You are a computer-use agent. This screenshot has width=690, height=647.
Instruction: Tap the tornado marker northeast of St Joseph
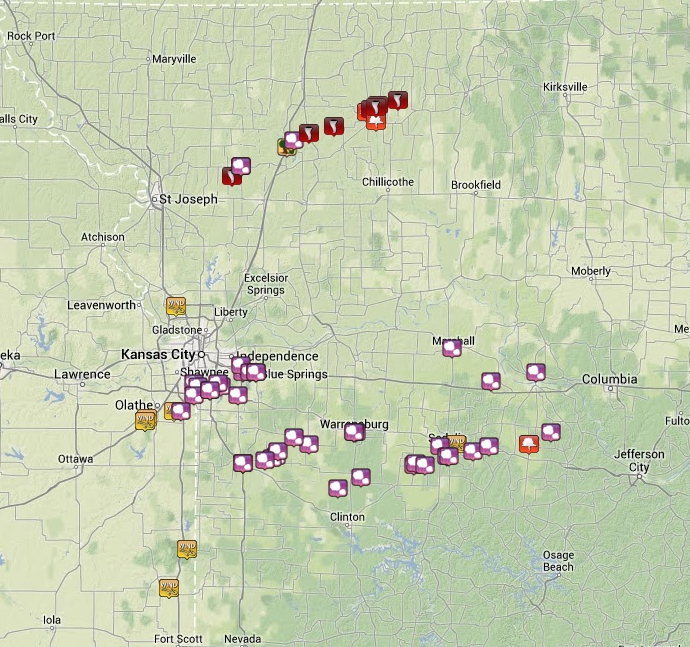point(232,176)
